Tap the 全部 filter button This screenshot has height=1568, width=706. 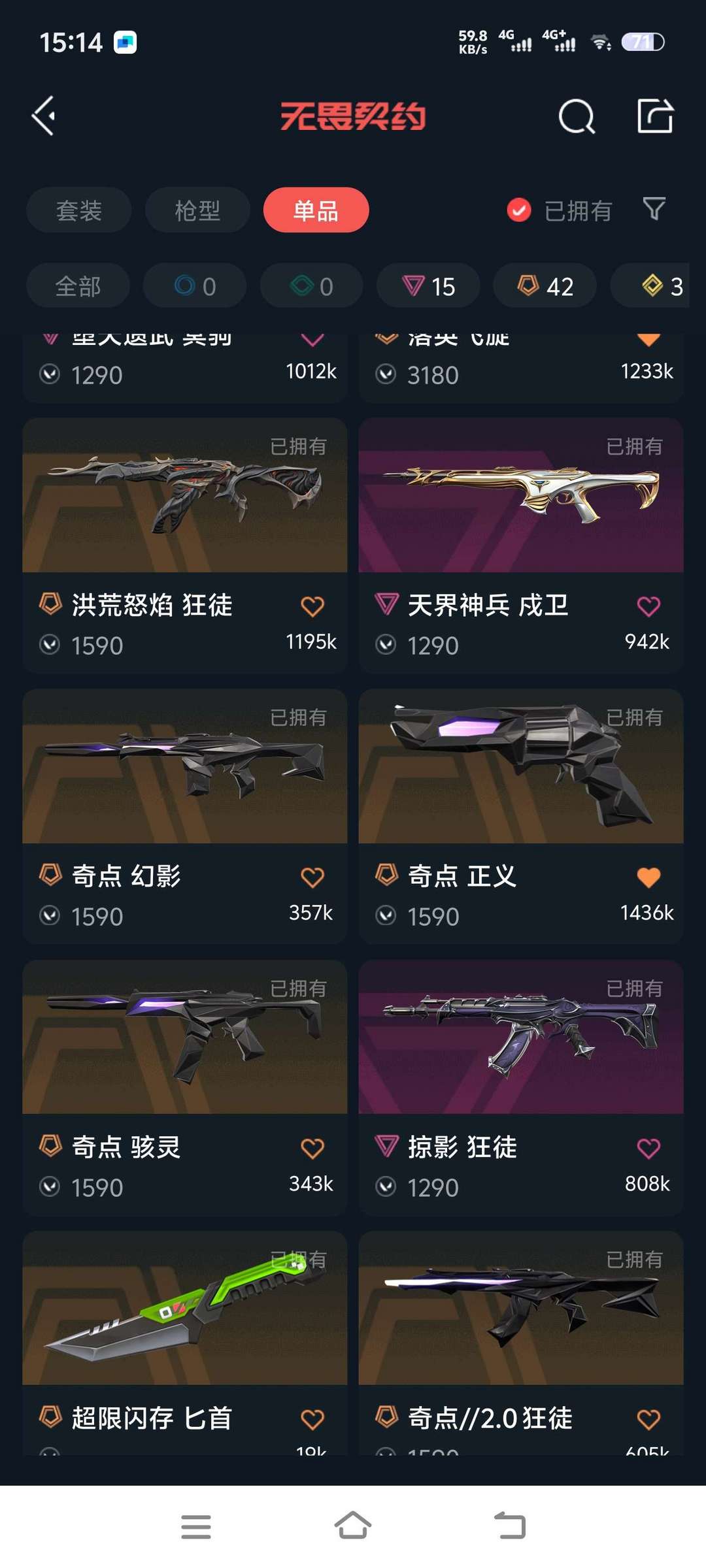[78, 286]
